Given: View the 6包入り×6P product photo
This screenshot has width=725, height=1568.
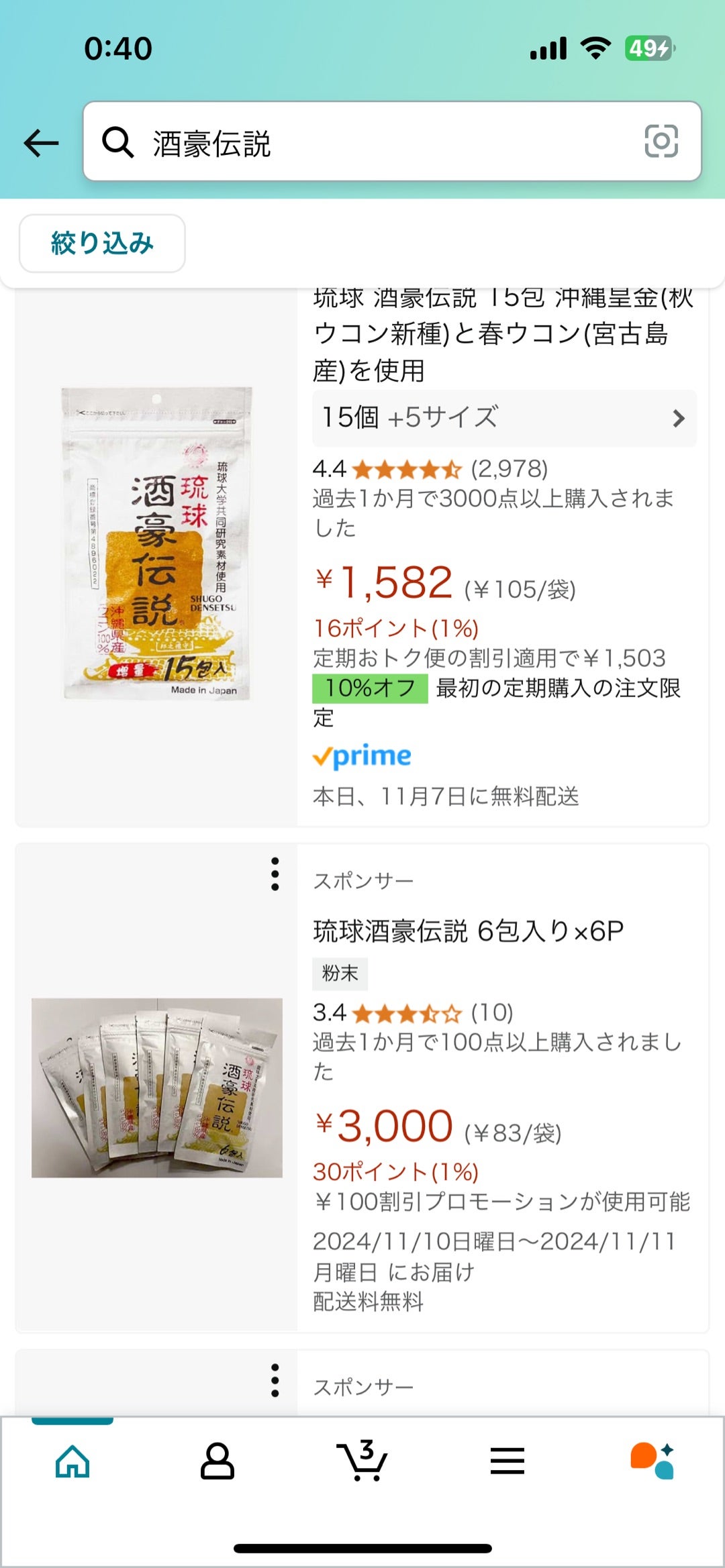Looking at the screenshot, I should (x=157, y=1087).
